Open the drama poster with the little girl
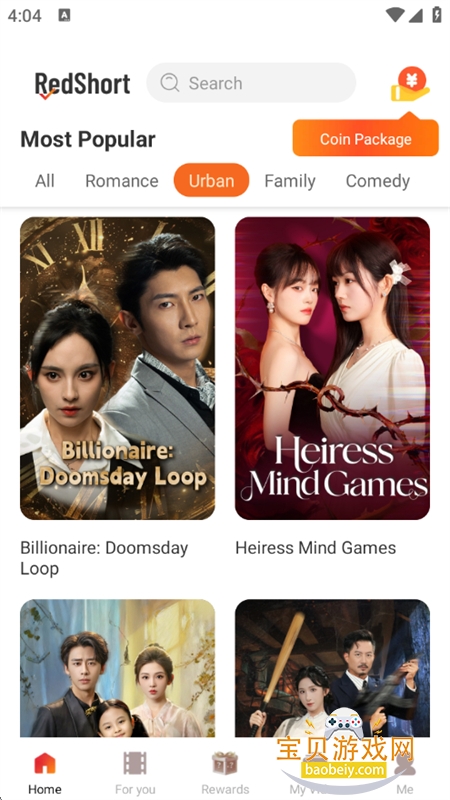The image size is (450, 800). tap(117, 668)
